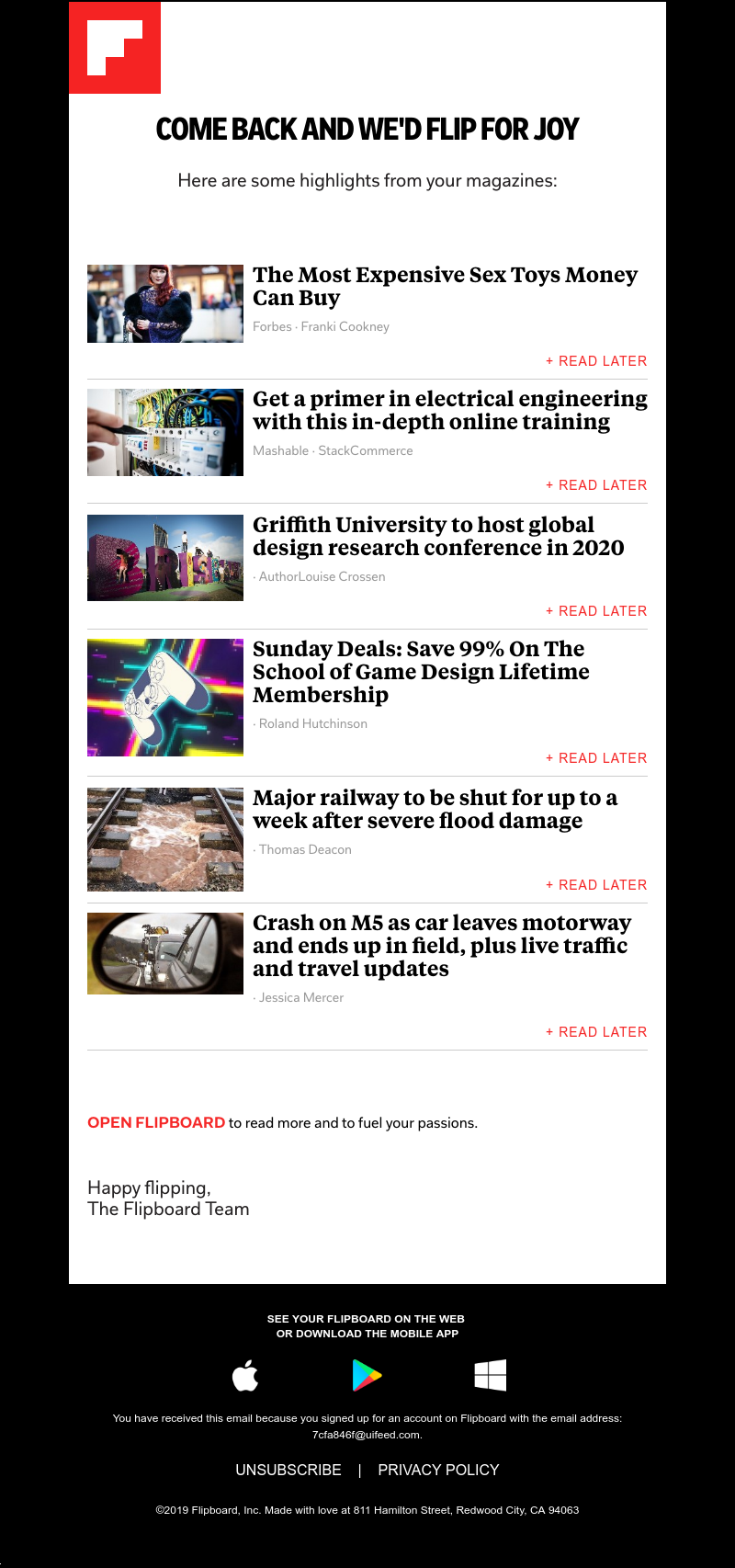
Task: Open the Google Play store icon
Action: tap(367, 1375)
